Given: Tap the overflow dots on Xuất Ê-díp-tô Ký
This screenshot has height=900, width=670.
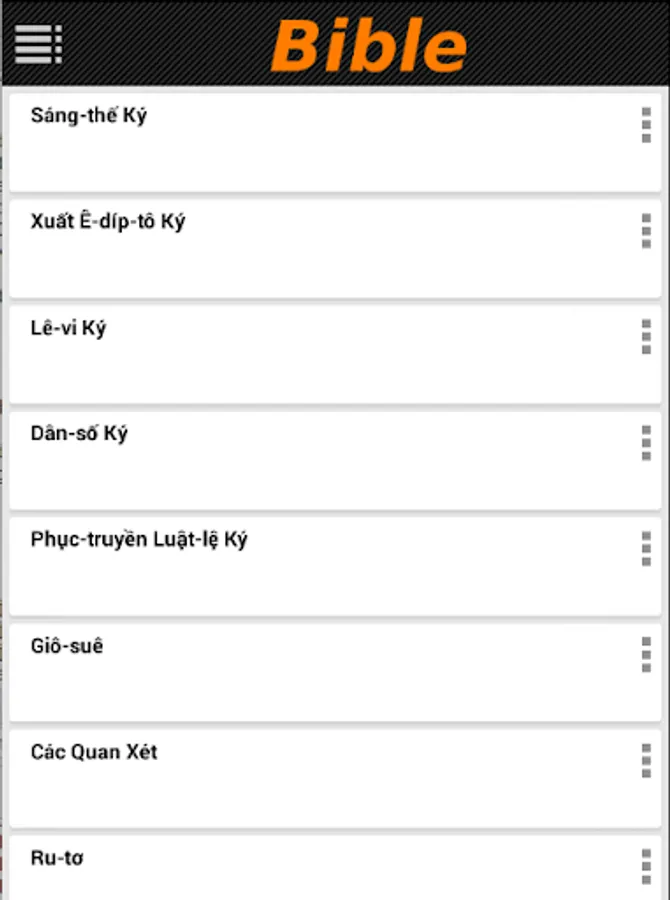Looking at the screenshot, I should pyautogui.click(x=646, y=231).
